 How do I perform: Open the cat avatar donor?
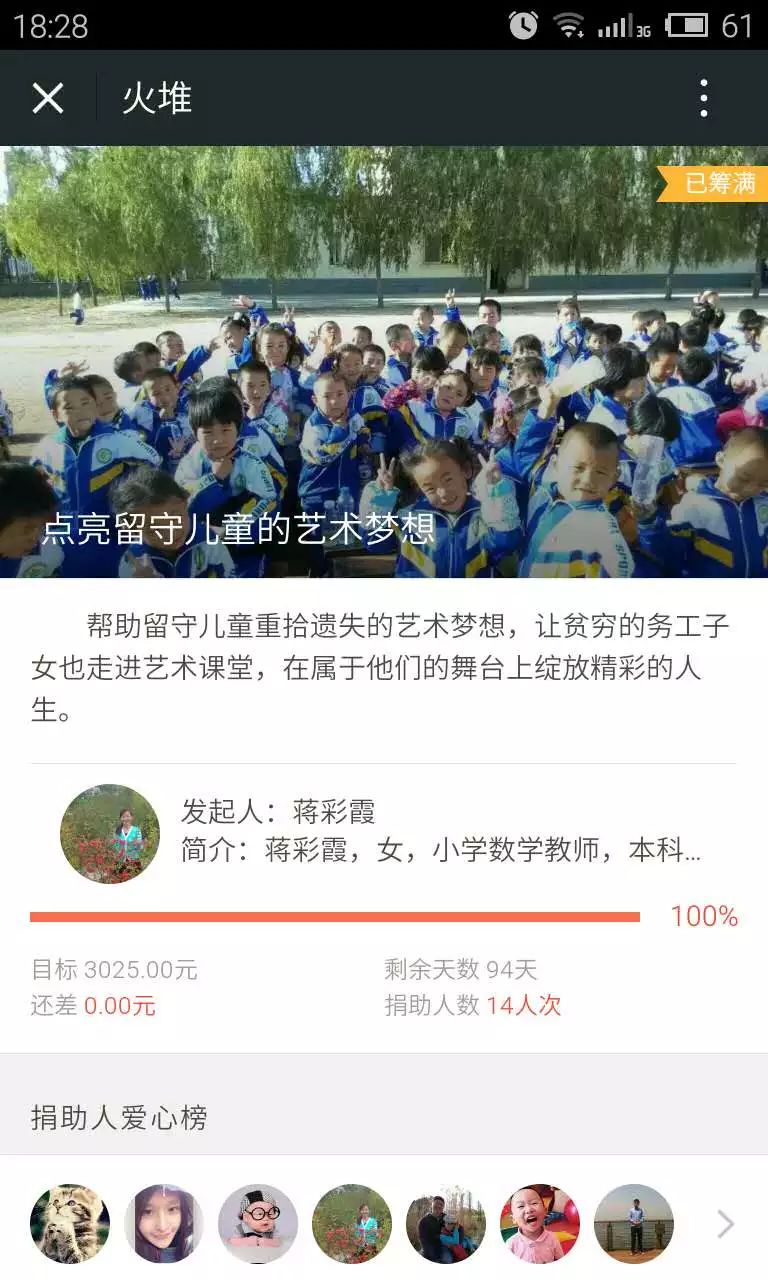point(70,1224)
